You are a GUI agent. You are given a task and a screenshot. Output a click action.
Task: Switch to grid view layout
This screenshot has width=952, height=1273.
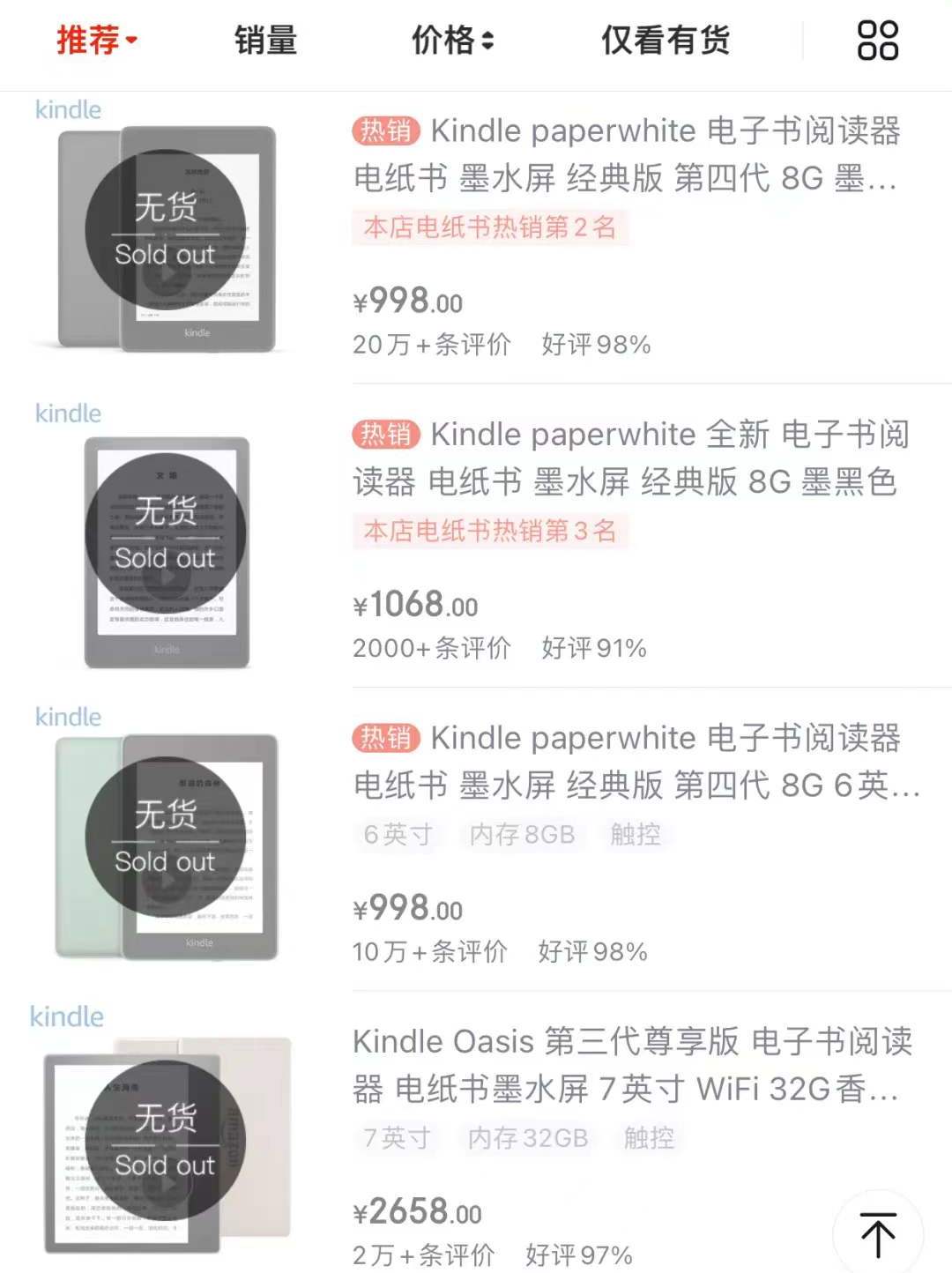click(x=877, y=41)
